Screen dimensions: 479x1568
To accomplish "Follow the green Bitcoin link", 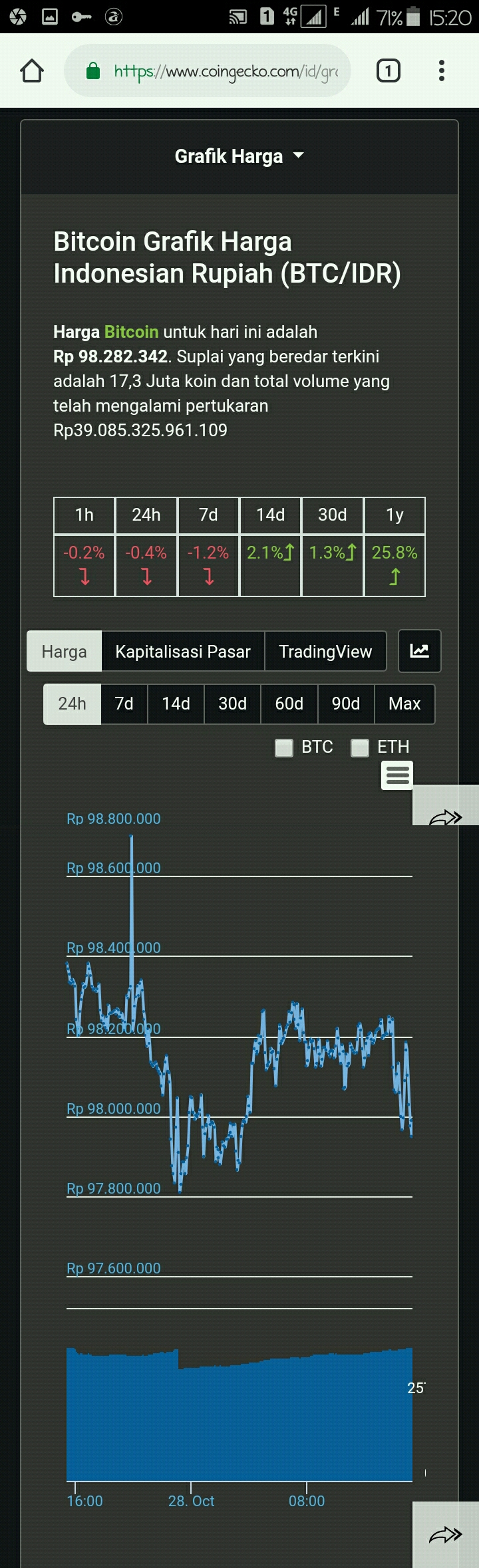I will click(x=131, y=332).
